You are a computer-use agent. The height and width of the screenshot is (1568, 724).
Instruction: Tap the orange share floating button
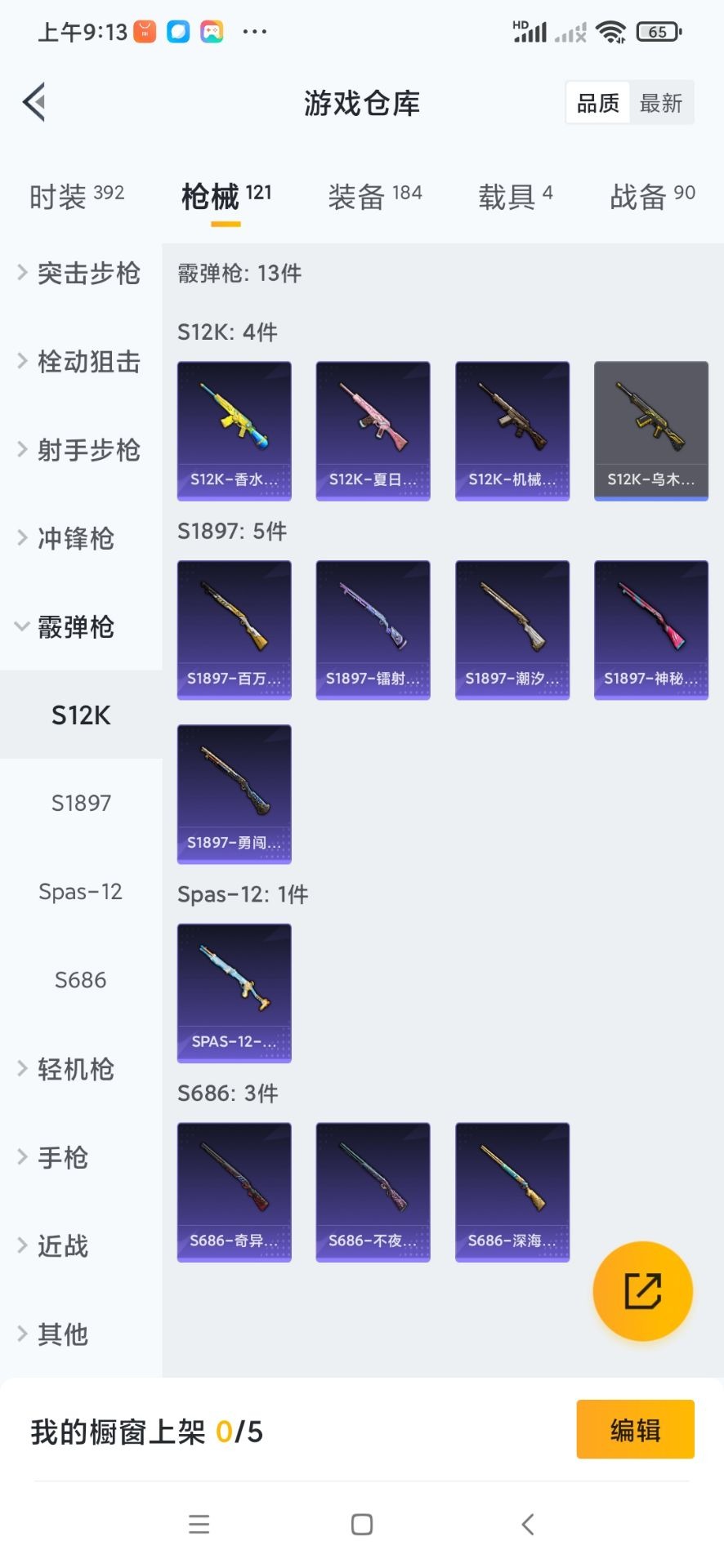tap(642, 1291)
